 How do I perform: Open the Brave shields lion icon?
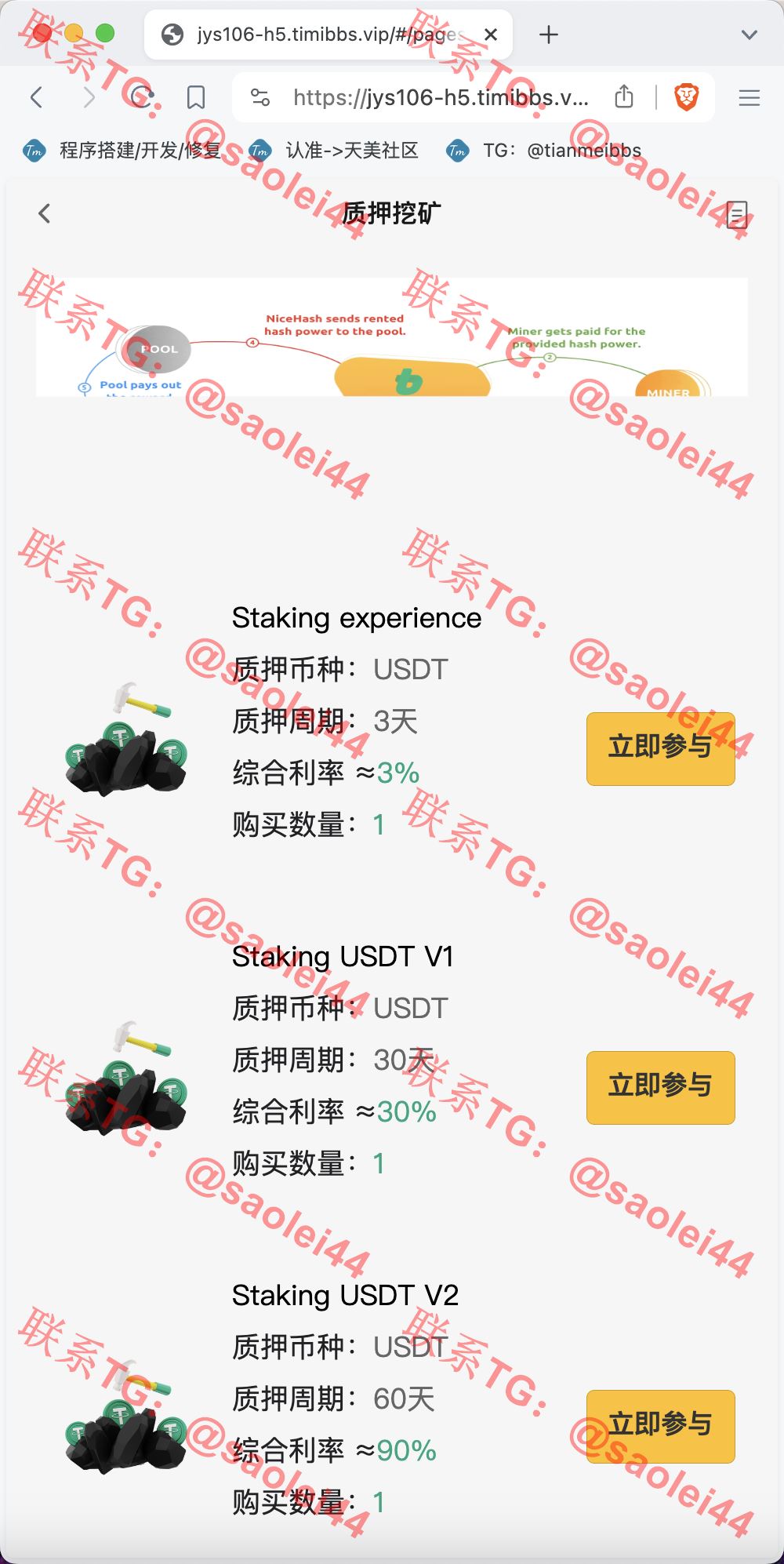pos(686,97)
